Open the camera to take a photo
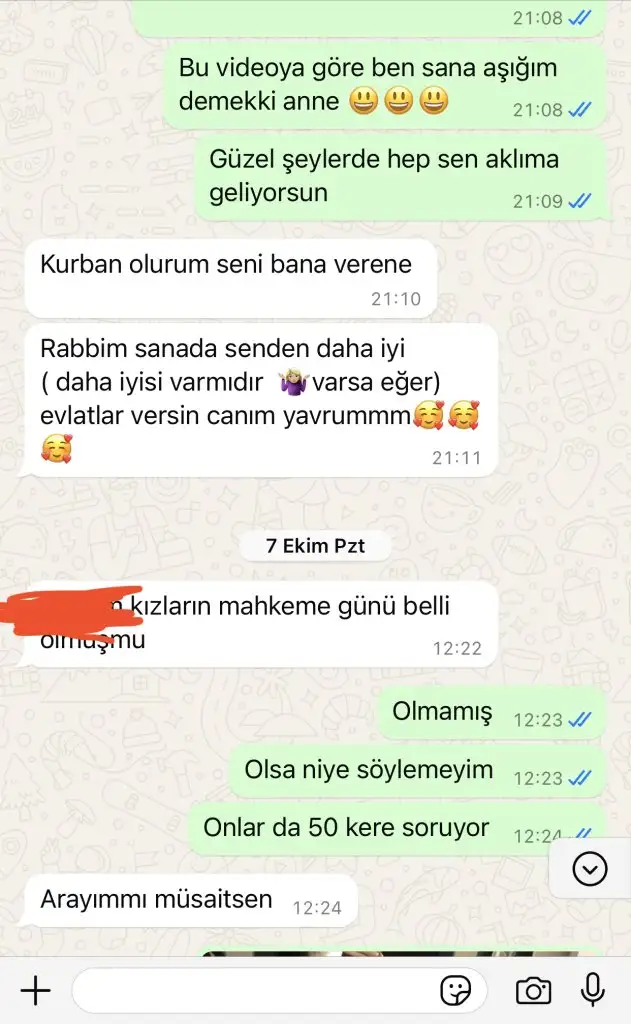This screenshot has height=1024, width=631. (533, 991)
